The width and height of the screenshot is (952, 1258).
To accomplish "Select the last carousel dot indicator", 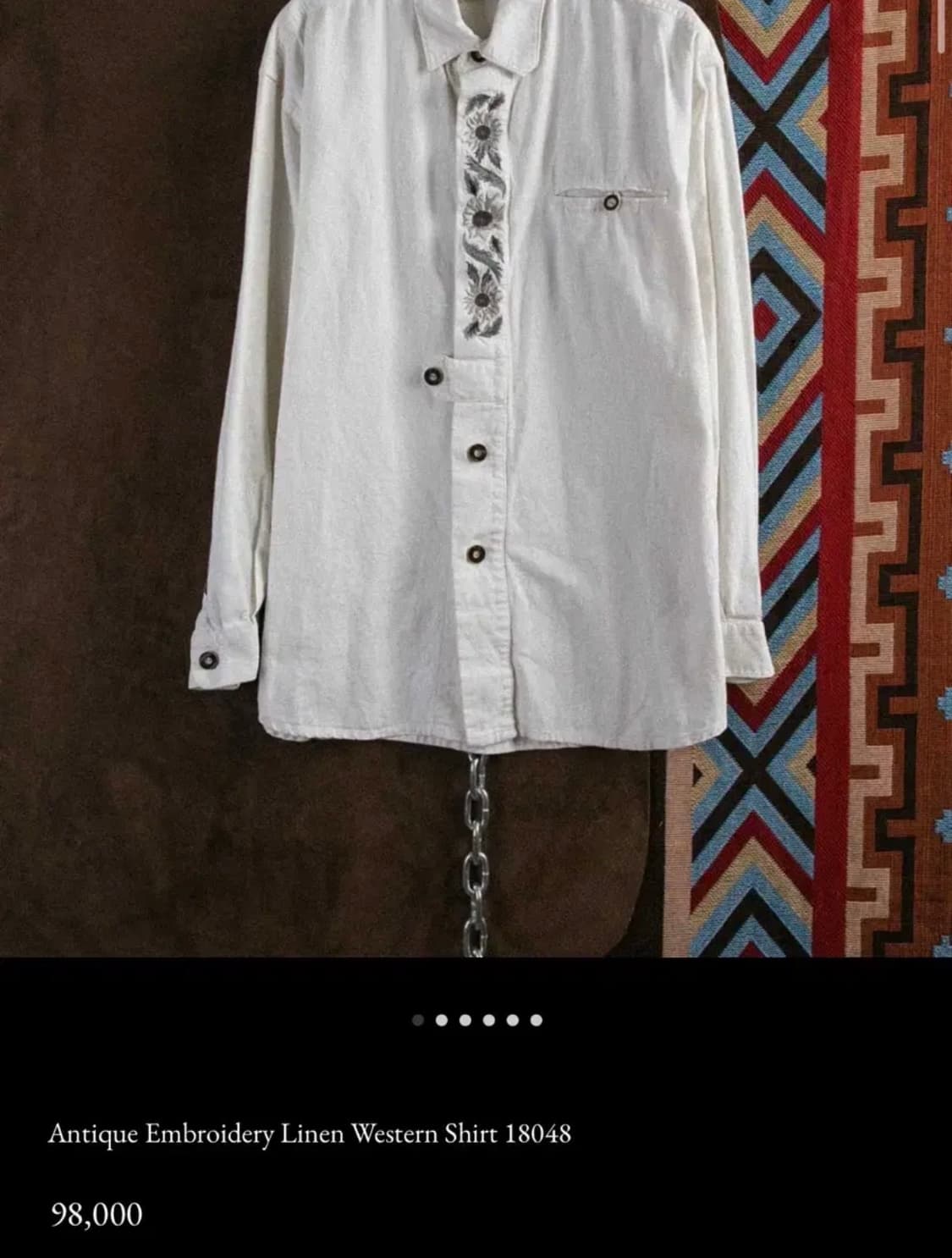I will pos(537,1020).
